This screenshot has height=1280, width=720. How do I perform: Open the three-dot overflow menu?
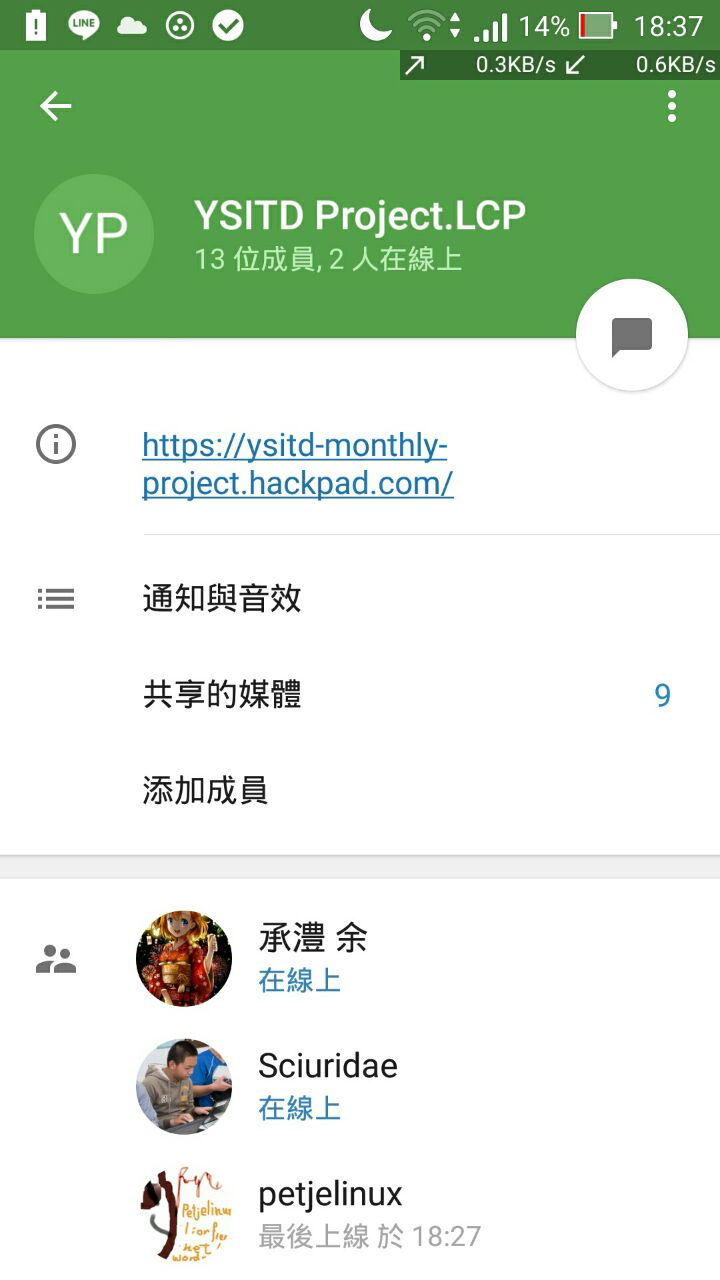pyautogui.click(x=672, y=106)
